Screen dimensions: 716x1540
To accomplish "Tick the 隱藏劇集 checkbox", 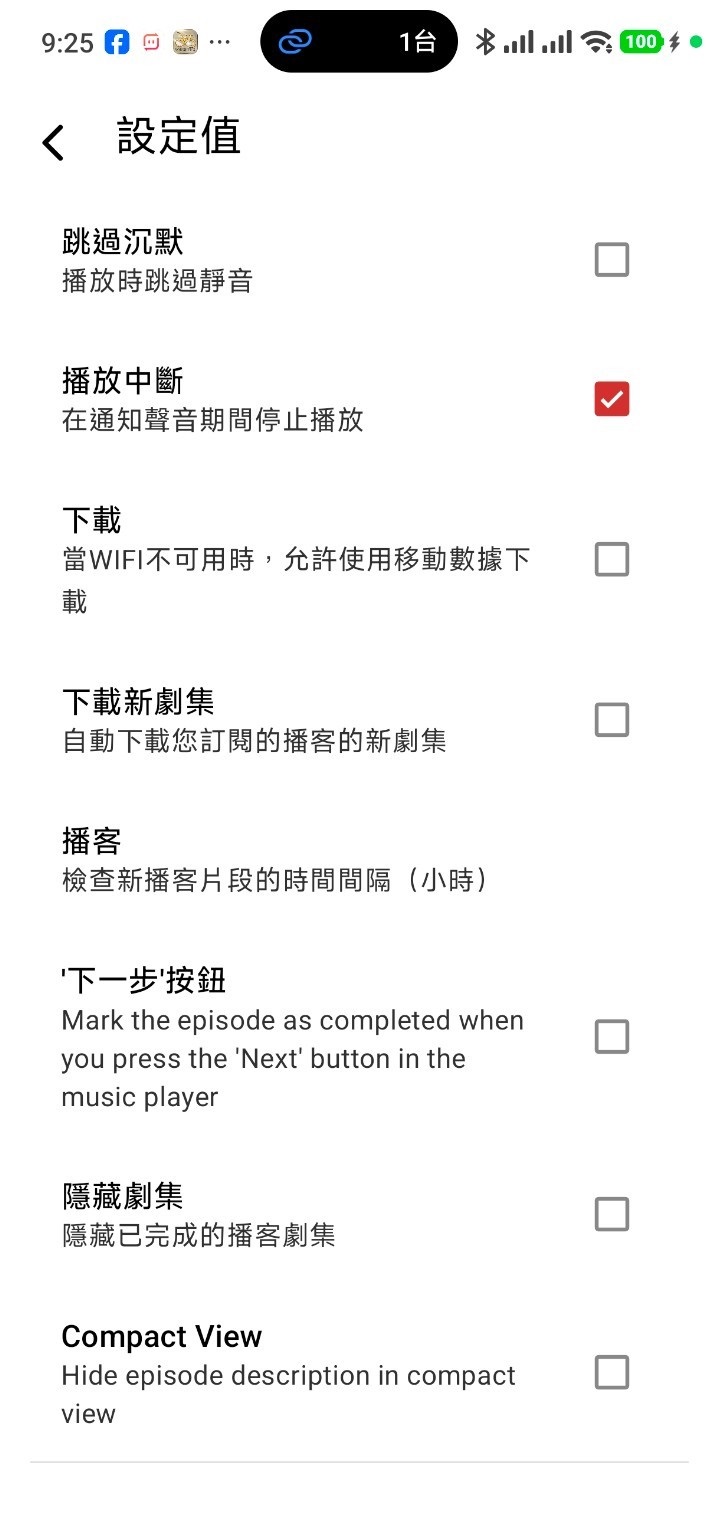I will click(611, 1214).
